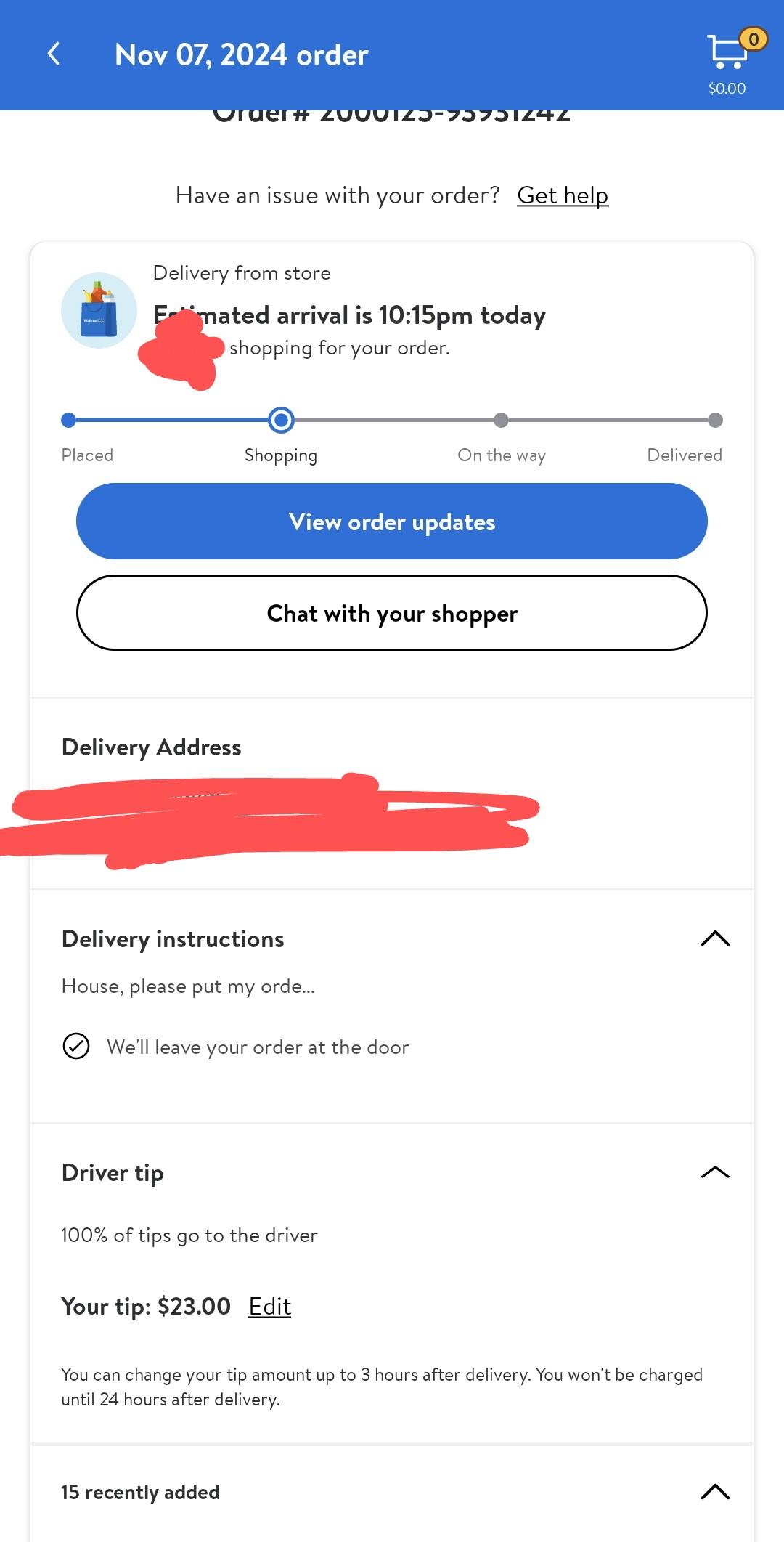The width and height of the screenshot is (784, 1542).
Task: Open the shopping cart
Action: (x=729, y=54)
